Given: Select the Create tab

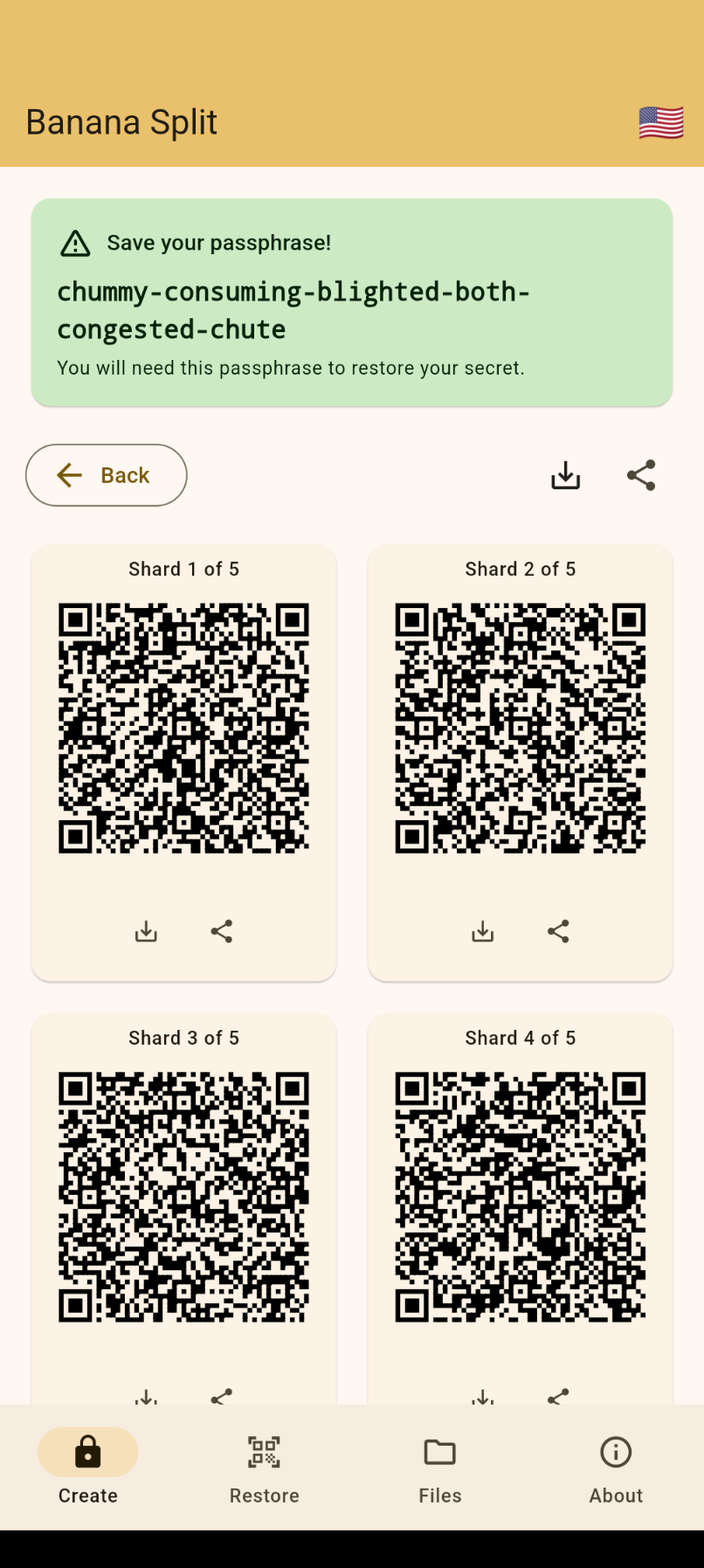Looking at the screenshot, I should (88, 1468).
